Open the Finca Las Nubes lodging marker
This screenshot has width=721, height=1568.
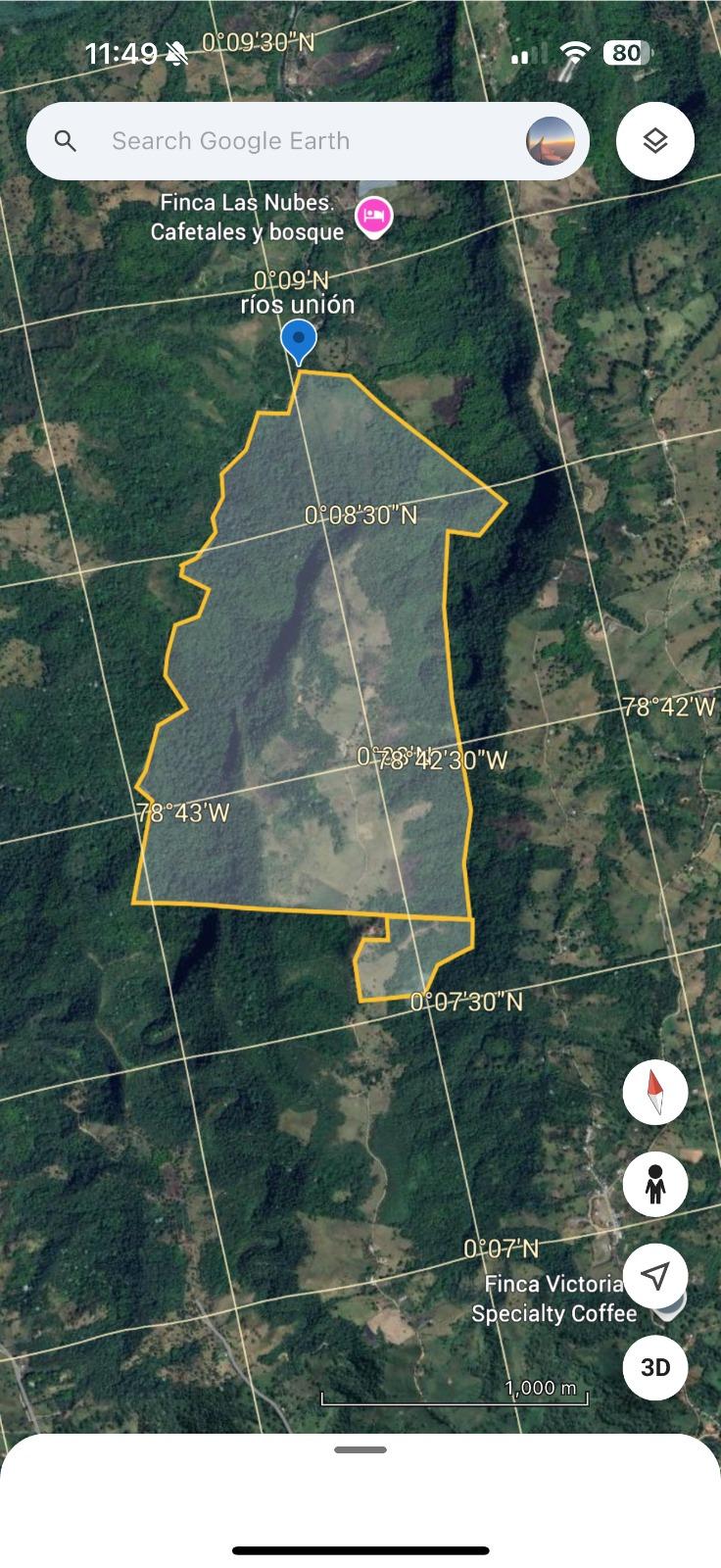point(373,216)
